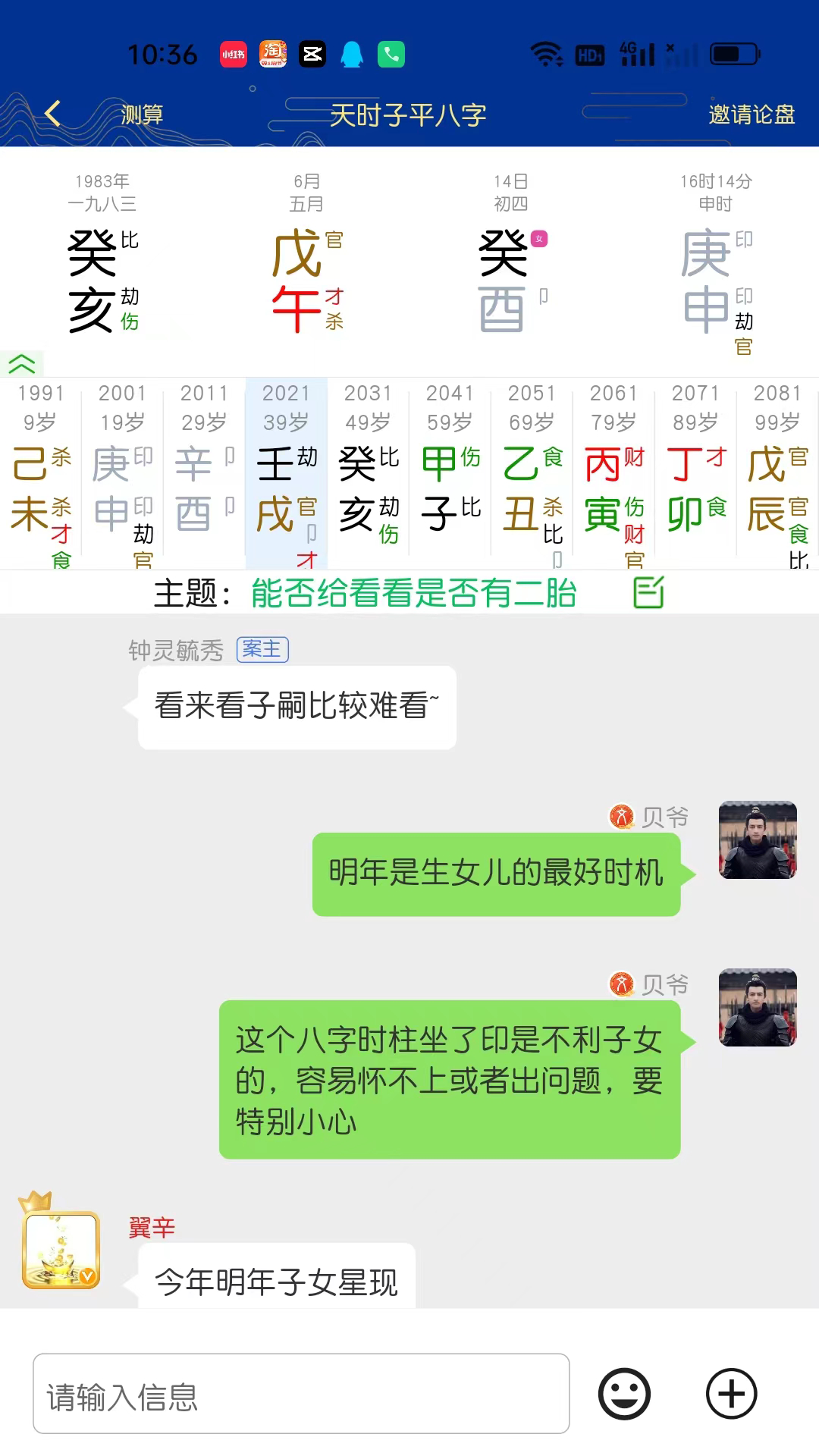Tap the 案主 label next to 钟灵毓秀
This screenshot has width=819, height=1456.
(x=262, y=649)
